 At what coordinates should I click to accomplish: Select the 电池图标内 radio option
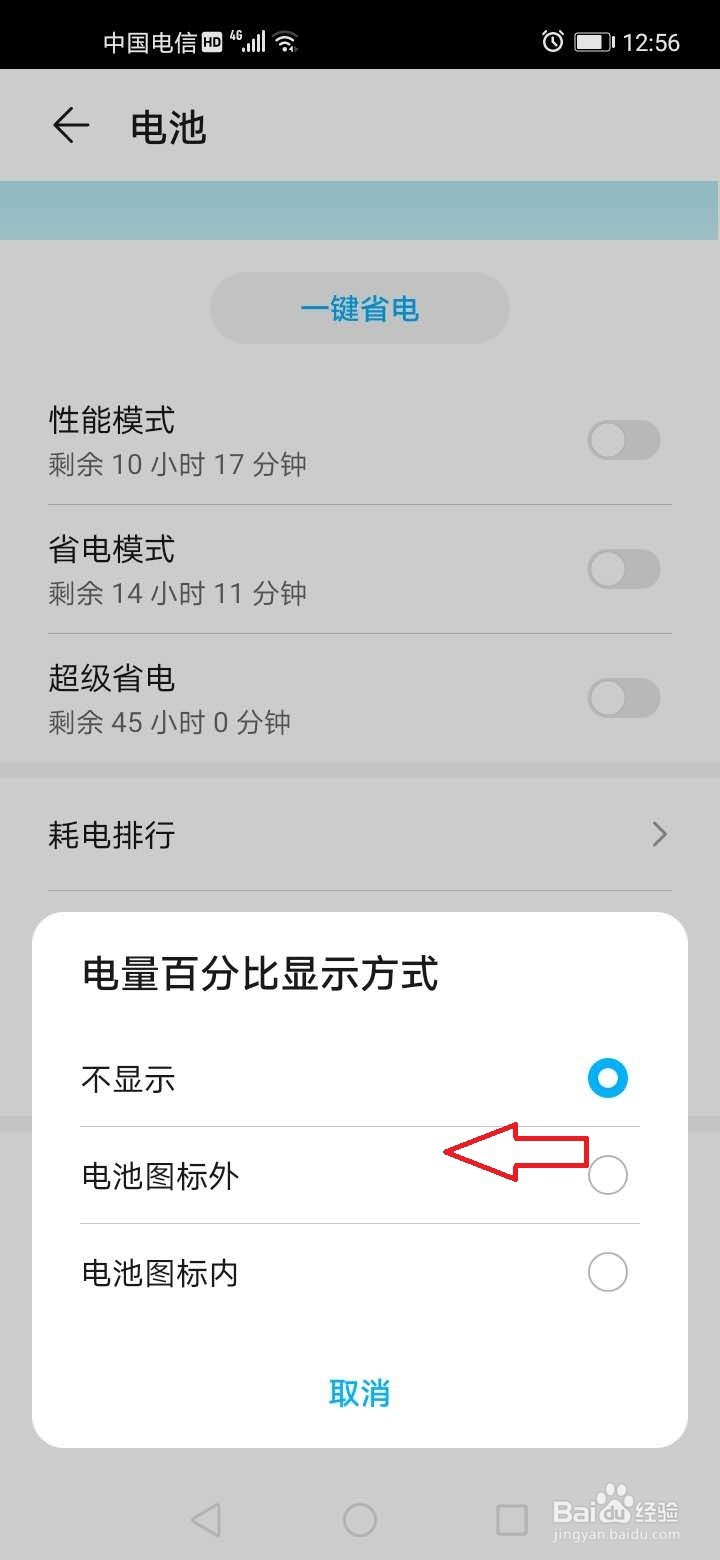(608, 1272)
